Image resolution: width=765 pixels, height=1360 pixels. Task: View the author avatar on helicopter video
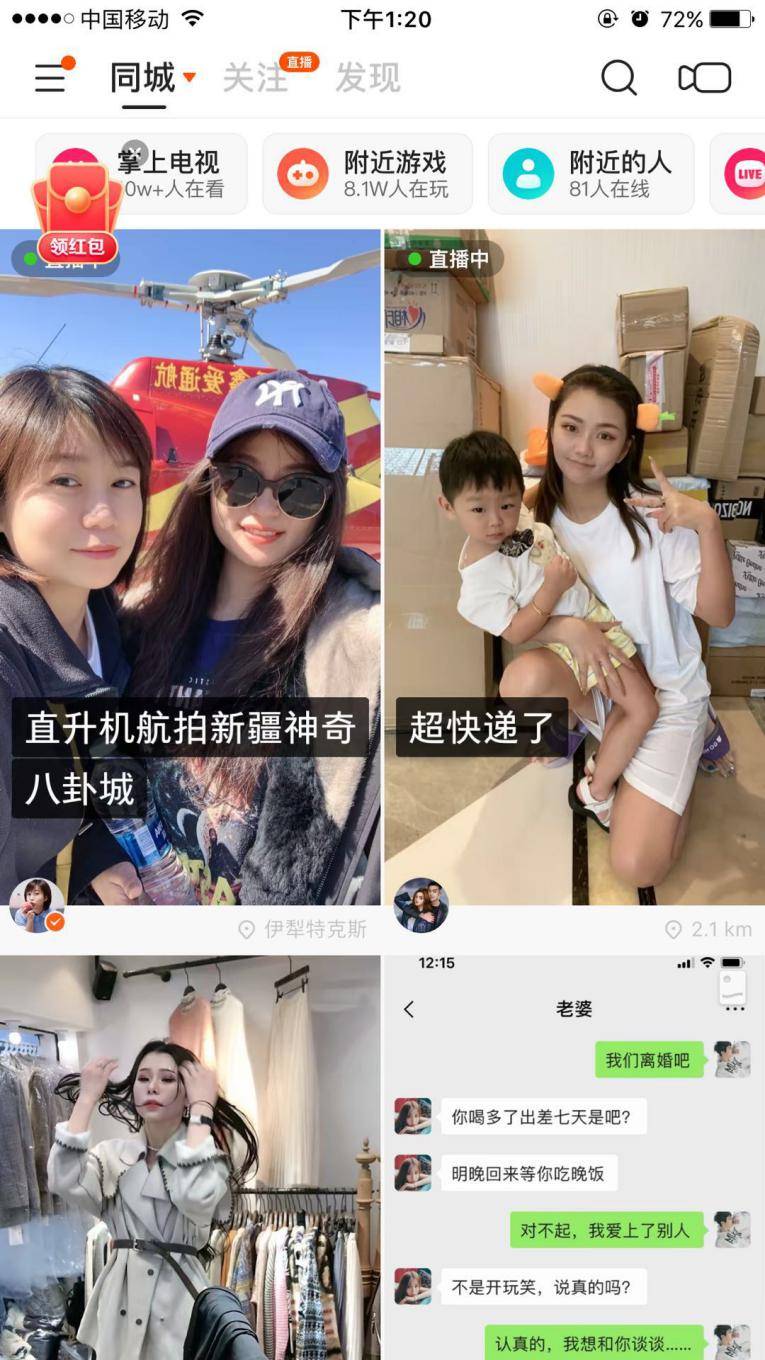[x=37, y=906]
